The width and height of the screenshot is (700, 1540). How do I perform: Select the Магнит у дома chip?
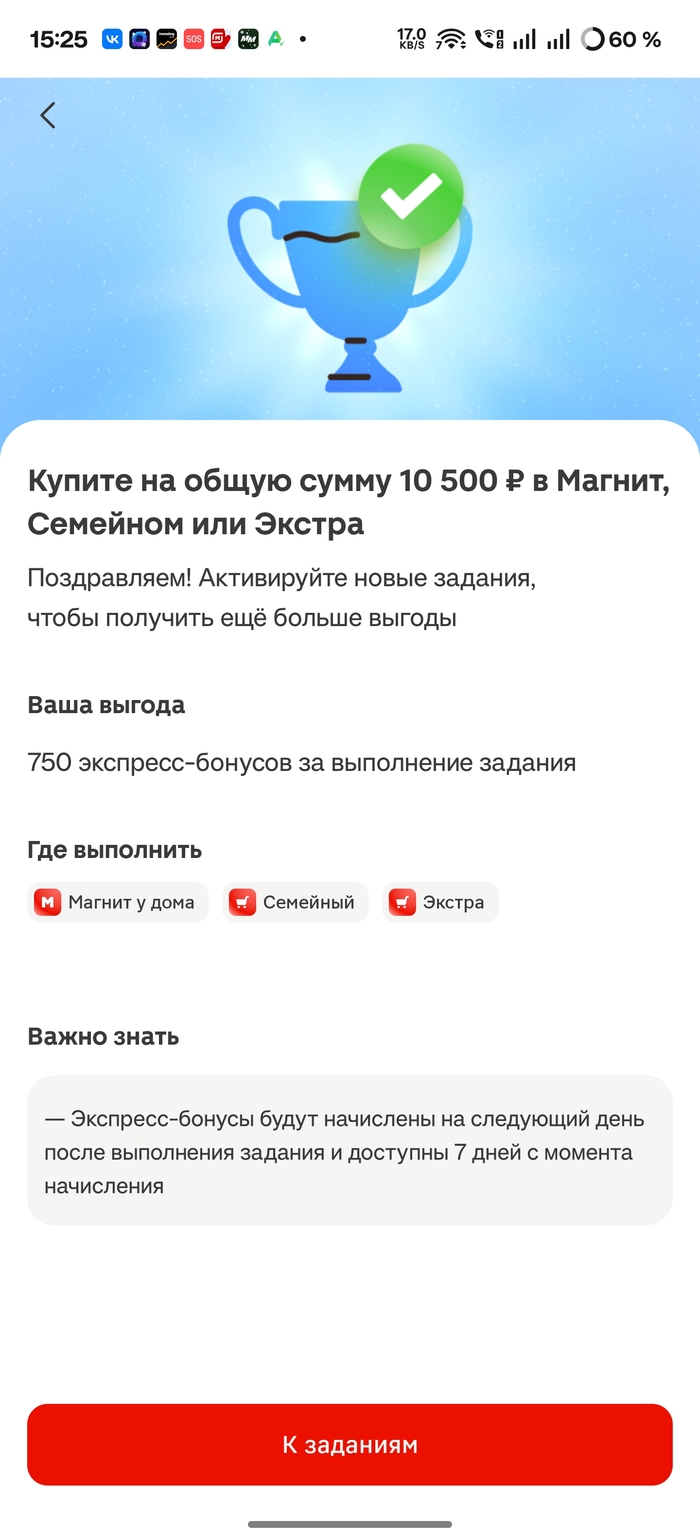coord(117,902)
